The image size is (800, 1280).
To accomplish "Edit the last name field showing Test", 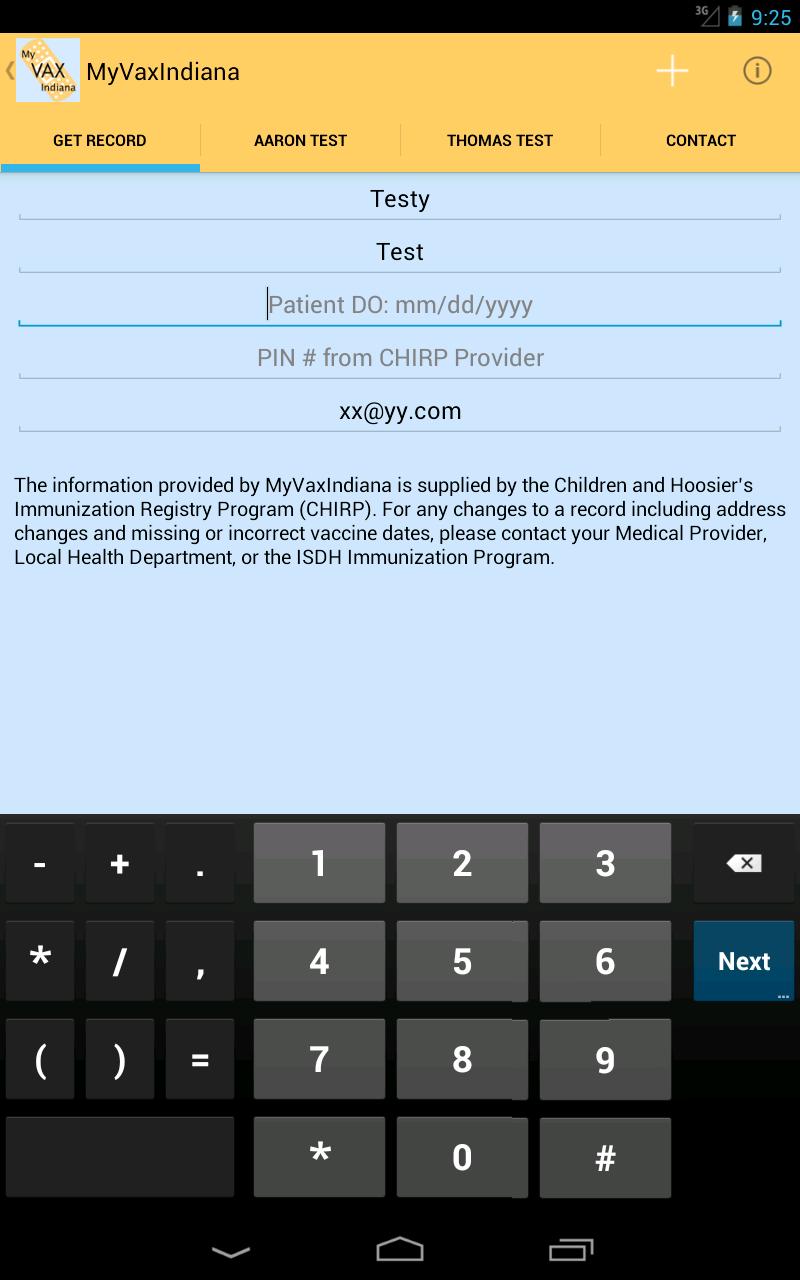I will coord(400,252).
